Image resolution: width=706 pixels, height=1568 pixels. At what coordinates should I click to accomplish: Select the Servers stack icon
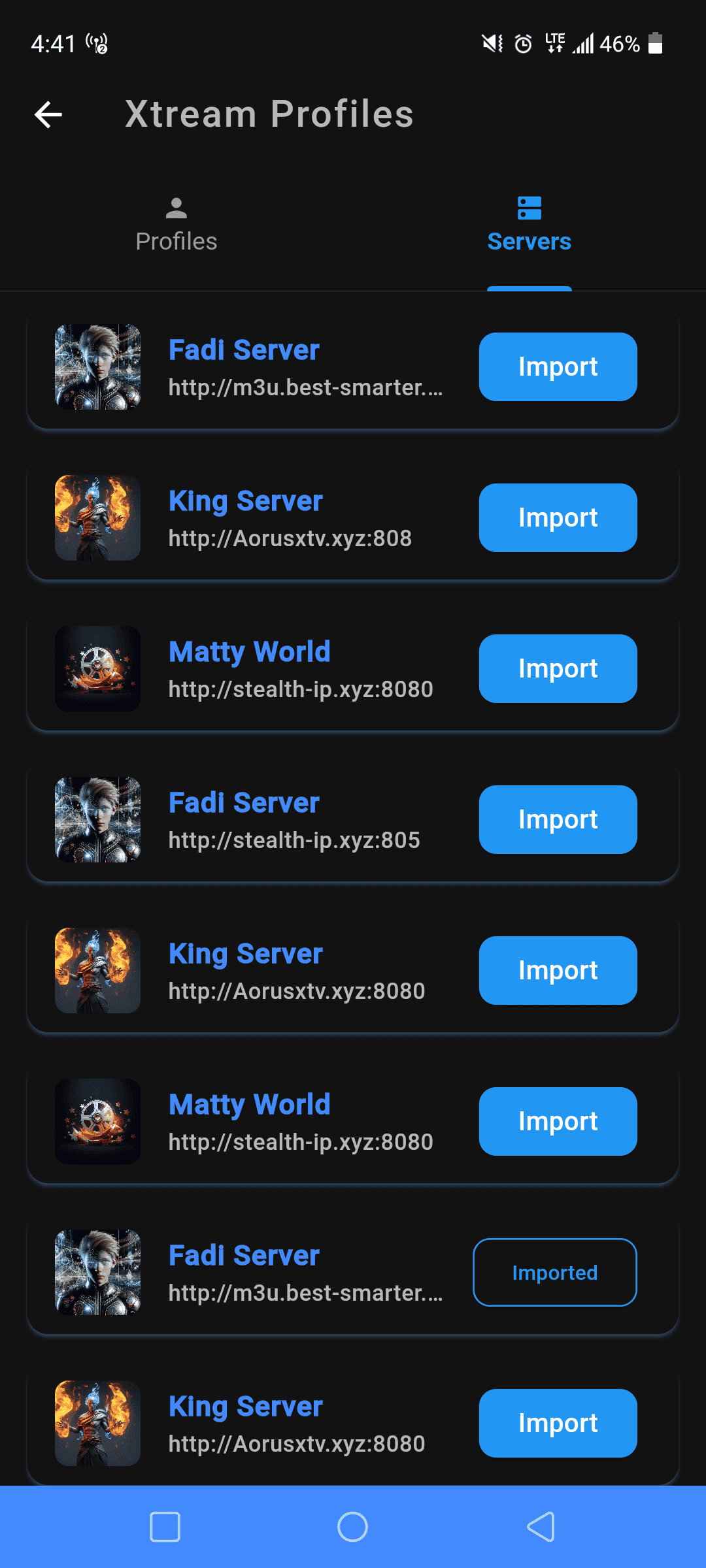tap(529, 208)
